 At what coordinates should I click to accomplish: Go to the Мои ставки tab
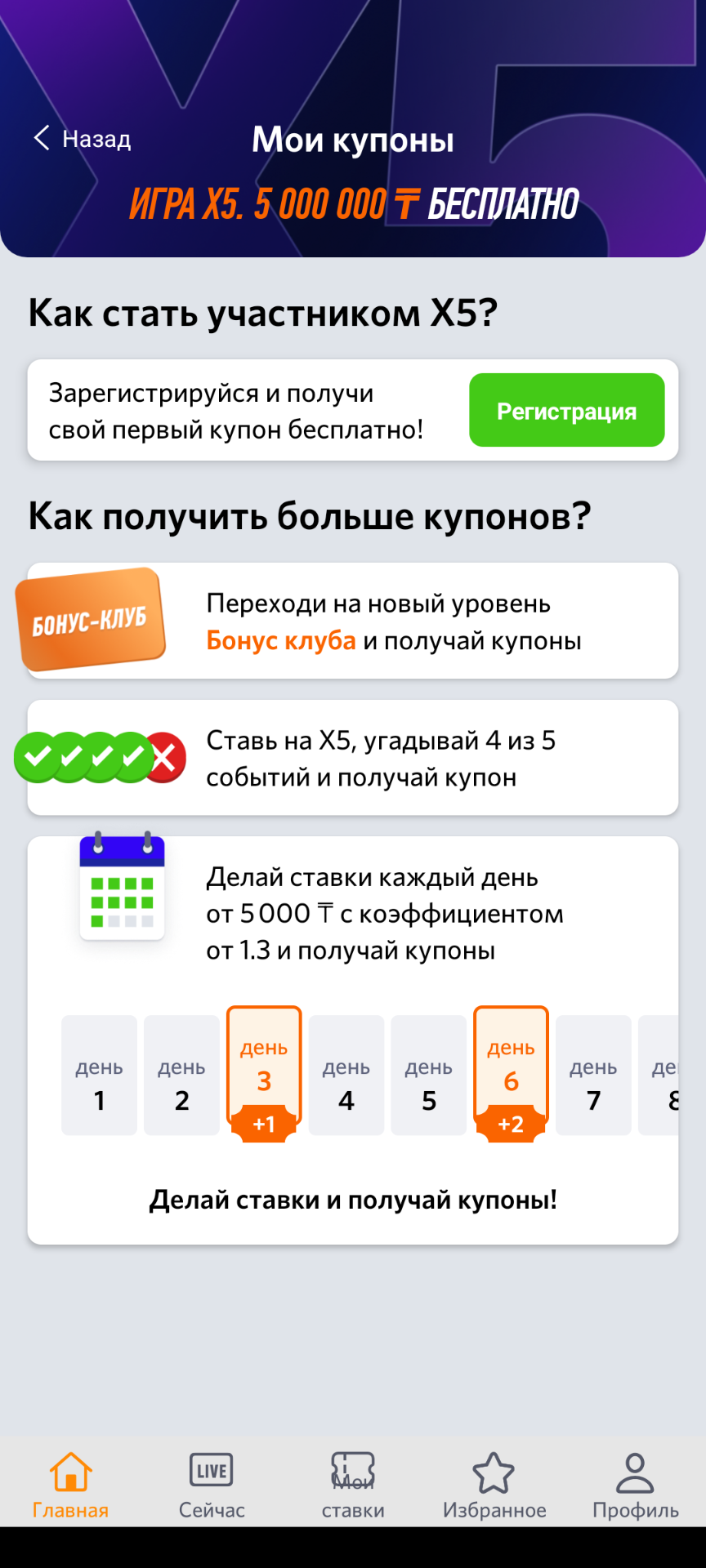point(353,1486)
